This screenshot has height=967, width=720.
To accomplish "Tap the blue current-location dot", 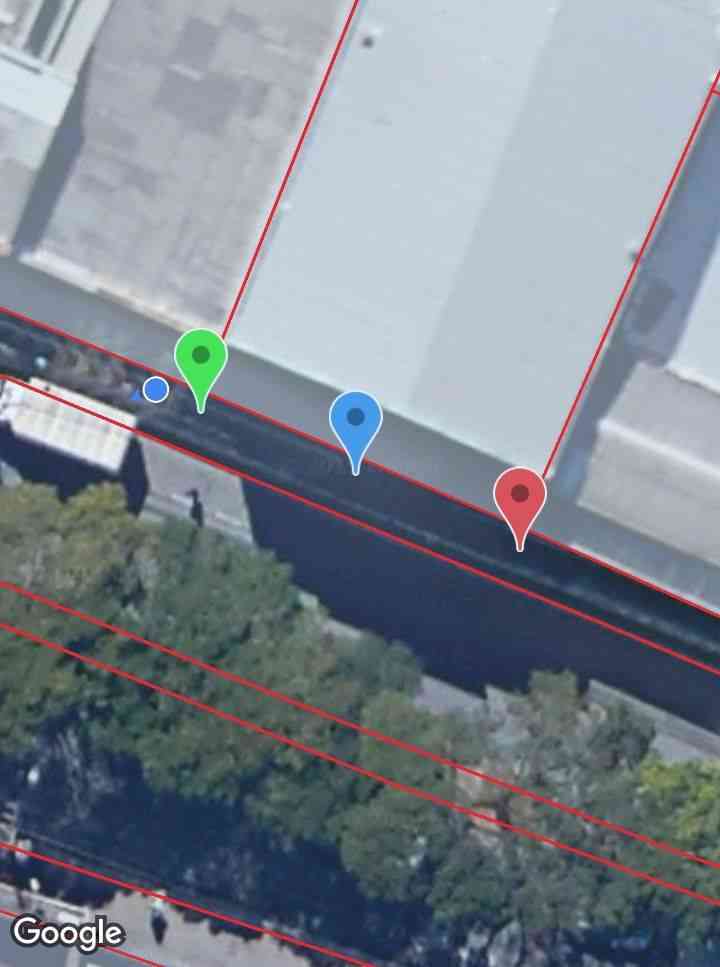I will (x=155, y=390).
